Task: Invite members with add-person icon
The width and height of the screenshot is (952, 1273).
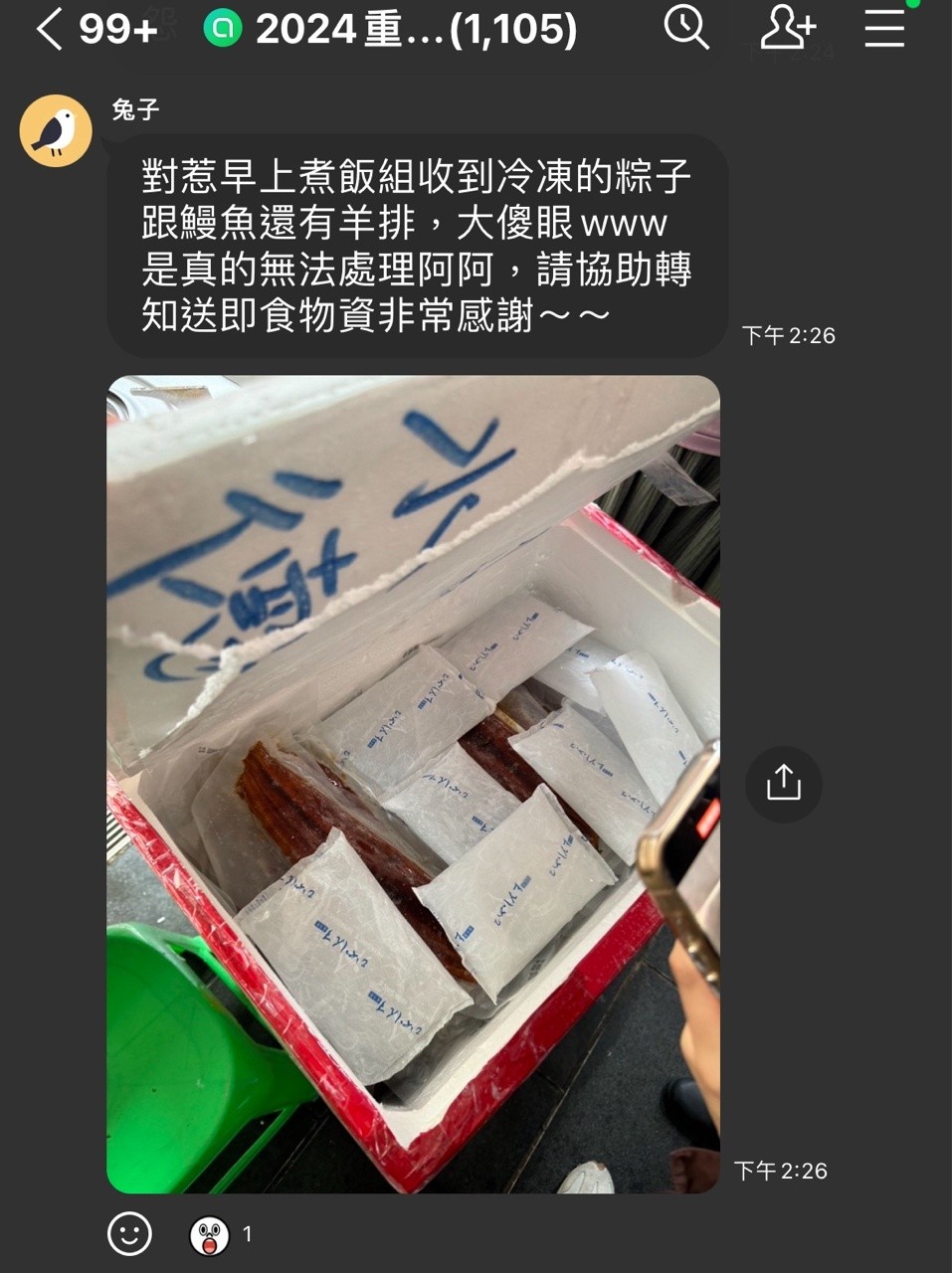Action: click(787, 28)
